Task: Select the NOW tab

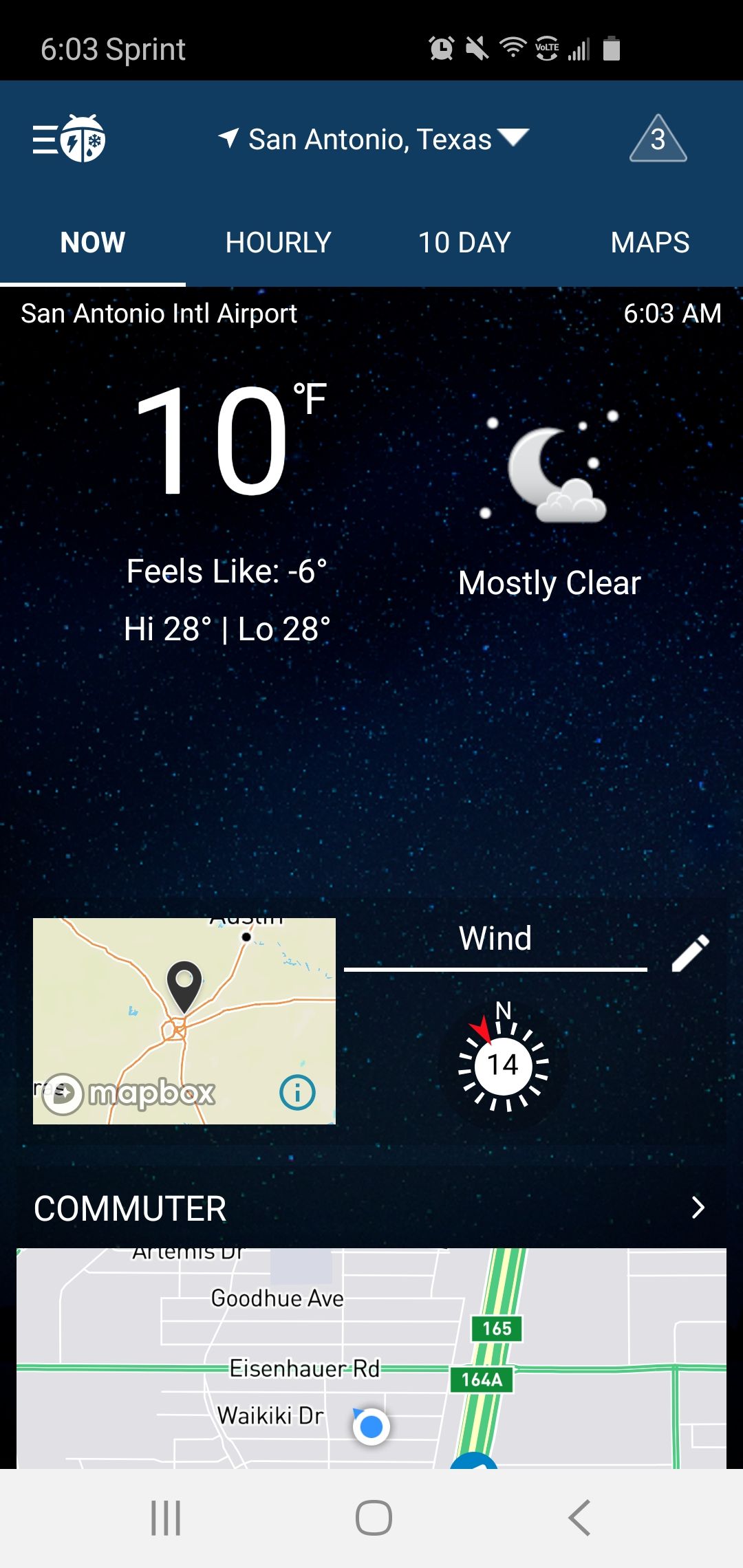Action: point(93,242)
